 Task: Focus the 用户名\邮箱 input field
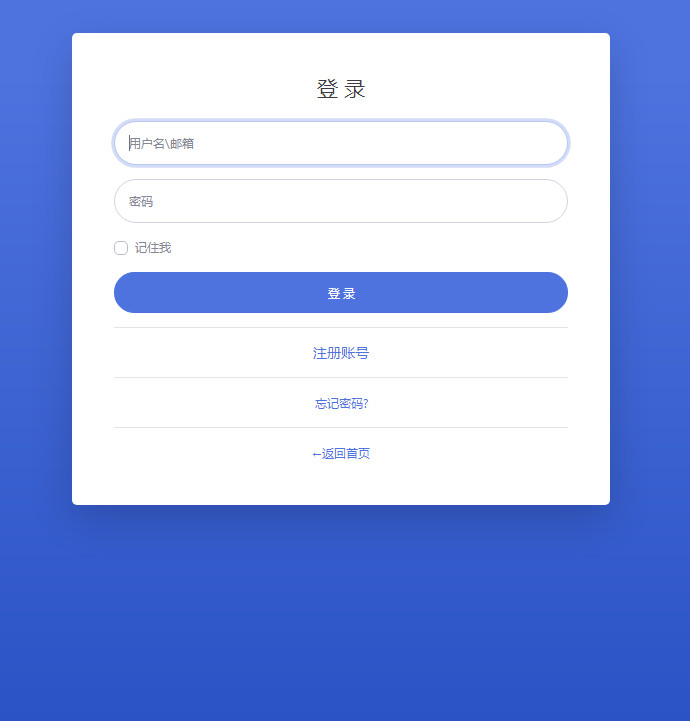[340, 143]
